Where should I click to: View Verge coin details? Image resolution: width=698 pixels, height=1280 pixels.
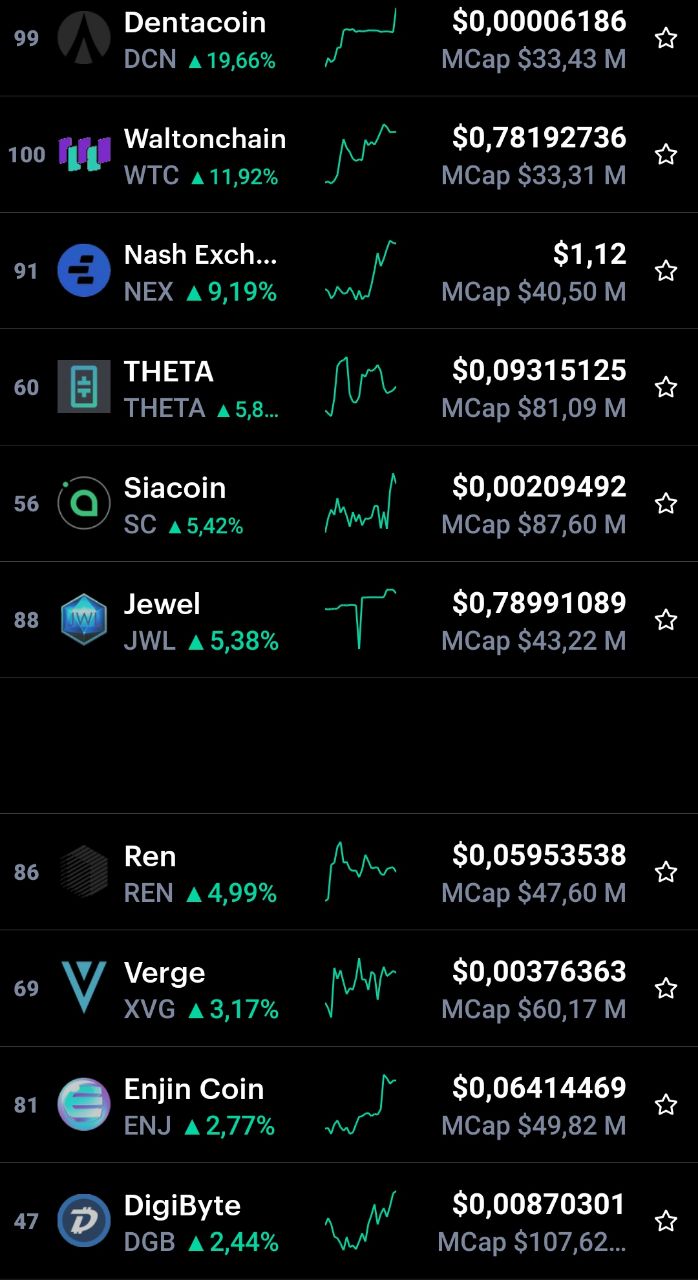point(349,988)
